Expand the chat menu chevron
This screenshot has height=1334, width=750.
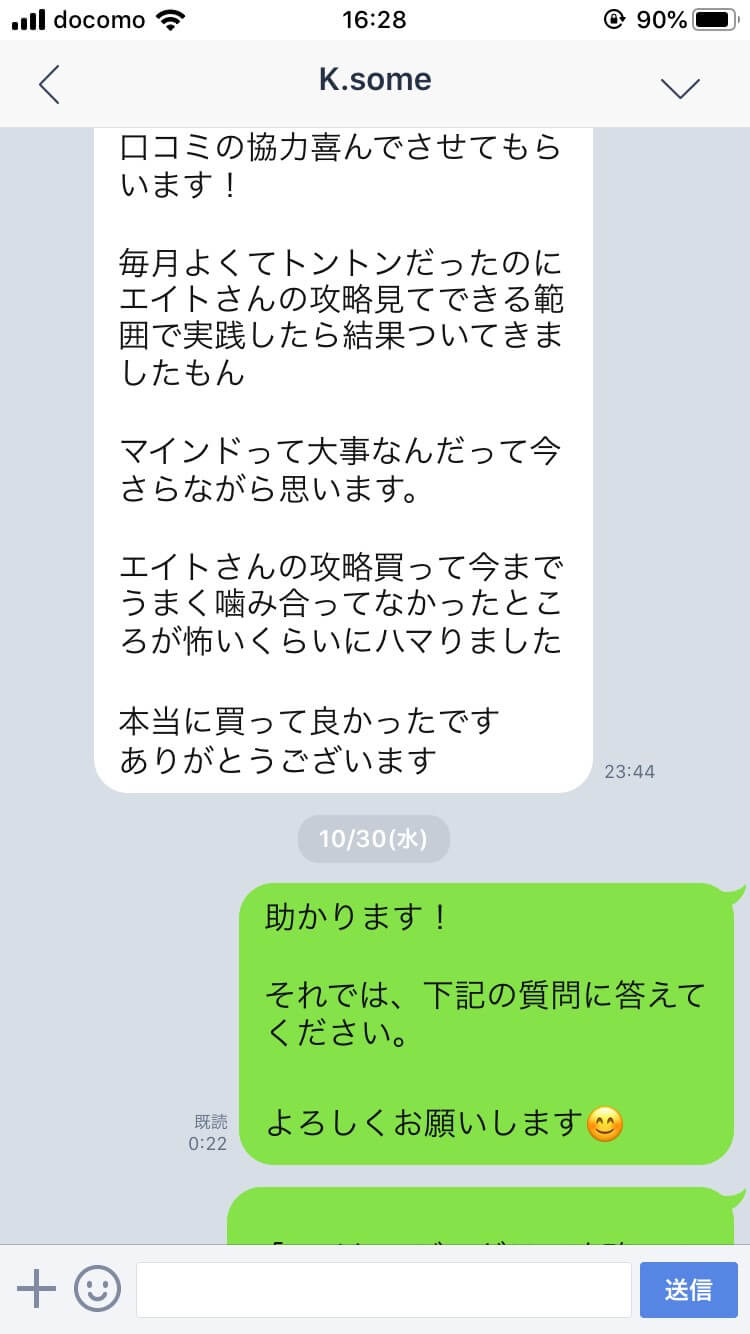[681, 87]
